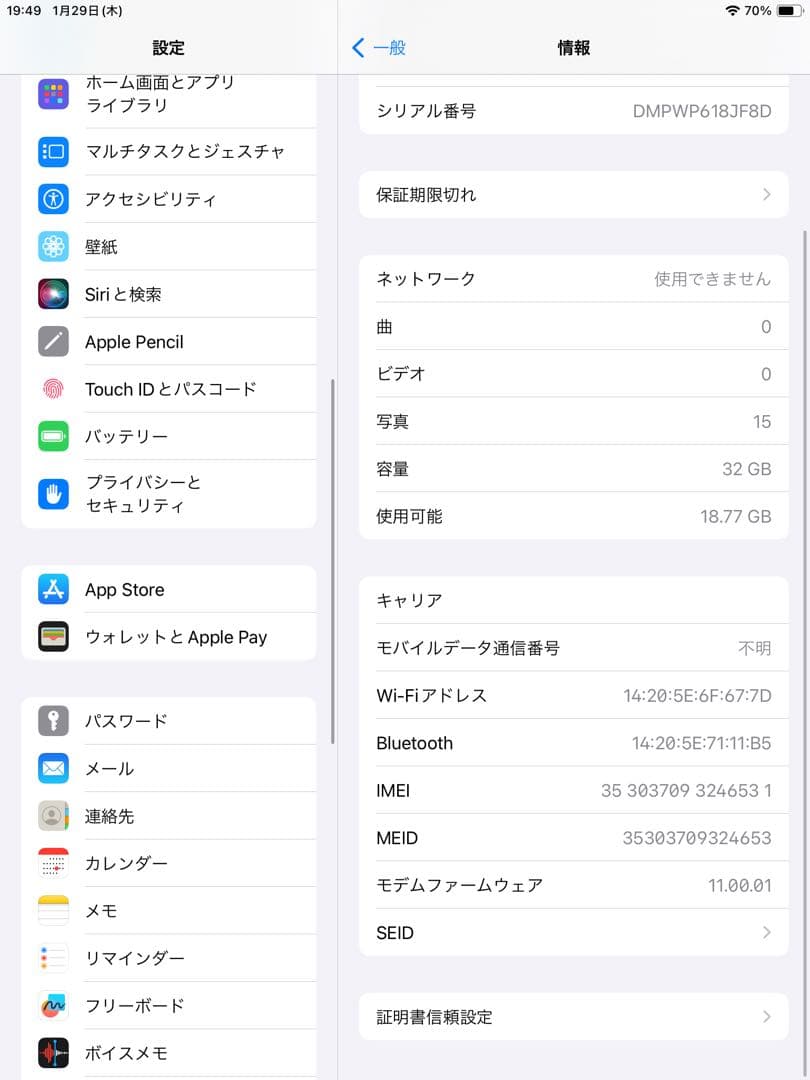Tap the メール envelope icon
This screenshot has height=1080, width=810.
pos(53,768)
